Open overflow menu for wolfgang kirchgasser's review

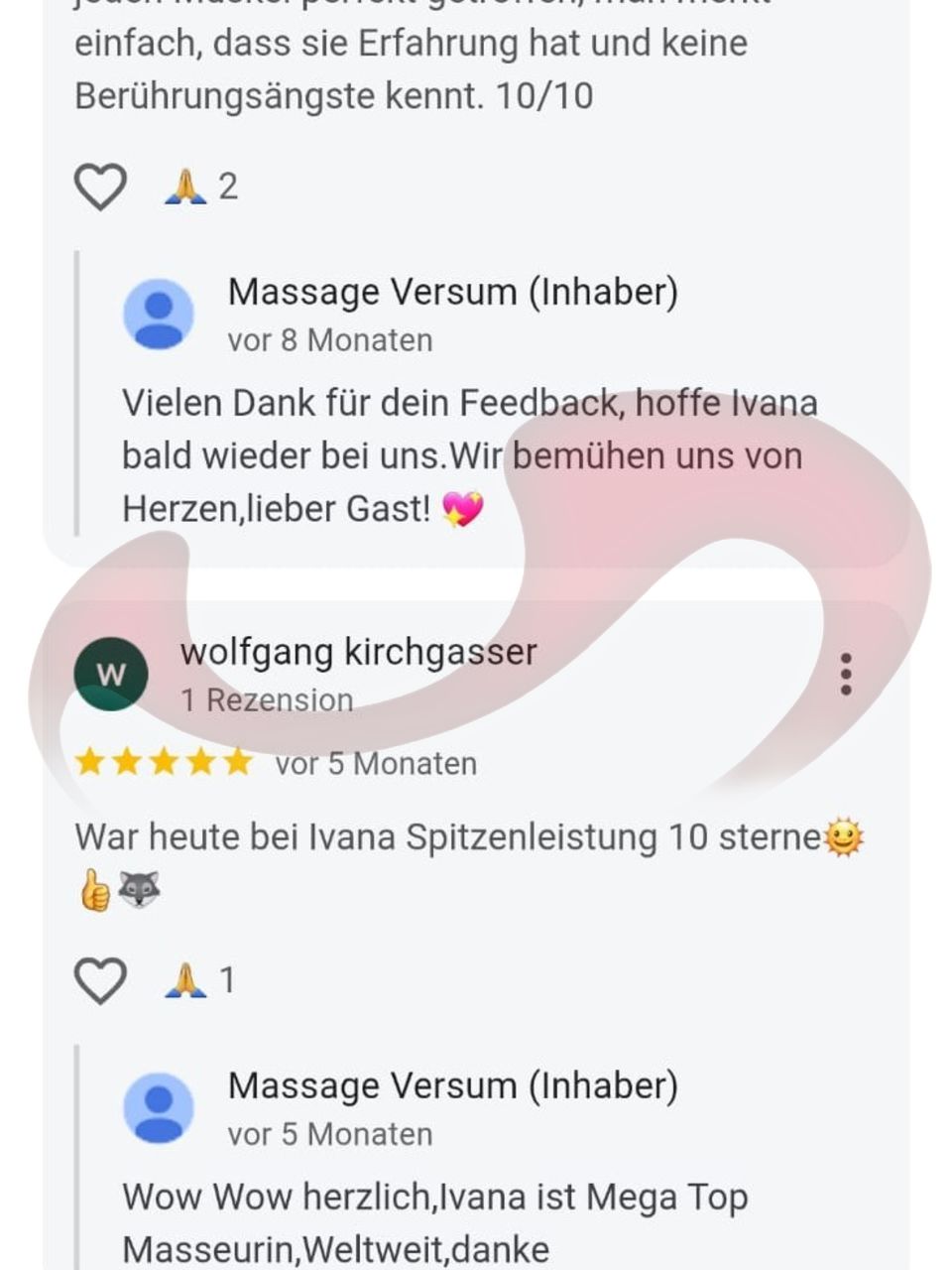pyautogui.click(x=845, y=674)
